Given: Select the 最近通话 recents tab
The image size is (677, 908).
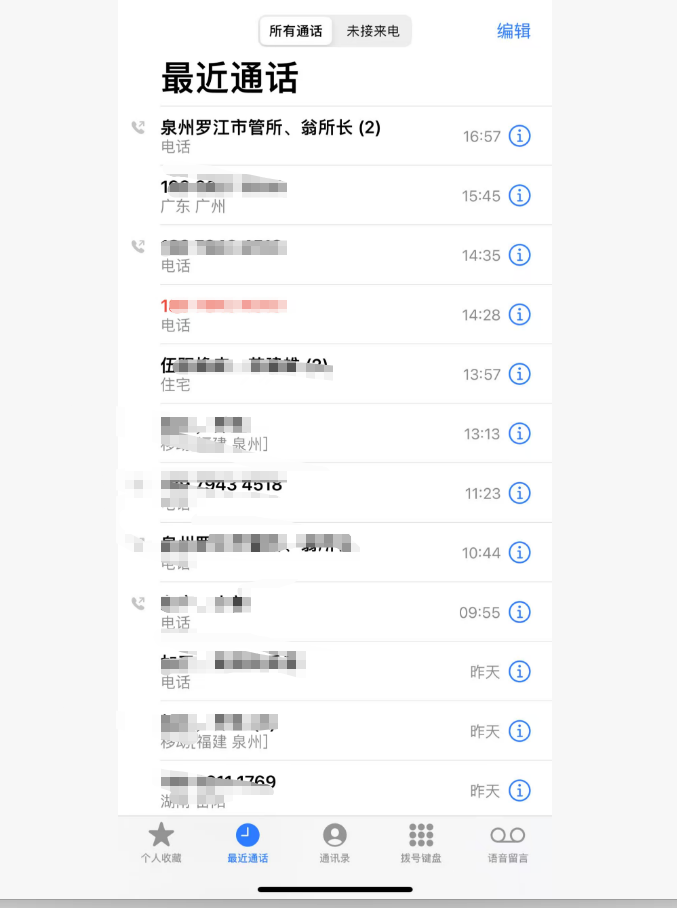Looking at the screenshot, I should [x=247, y=842].
